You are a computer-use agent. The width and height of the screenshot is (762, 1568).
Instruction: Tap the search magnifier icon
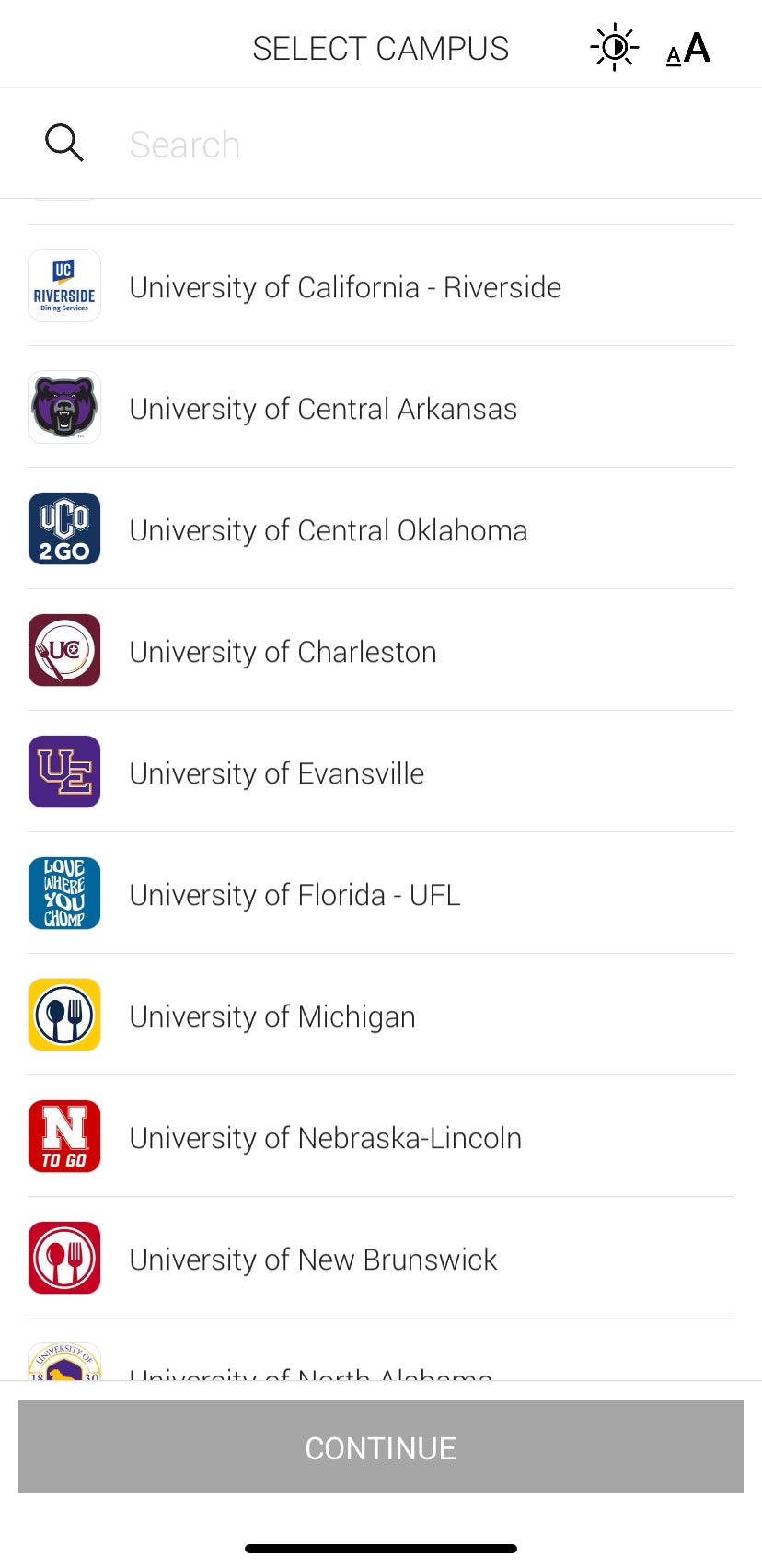[x=63, y=143]
